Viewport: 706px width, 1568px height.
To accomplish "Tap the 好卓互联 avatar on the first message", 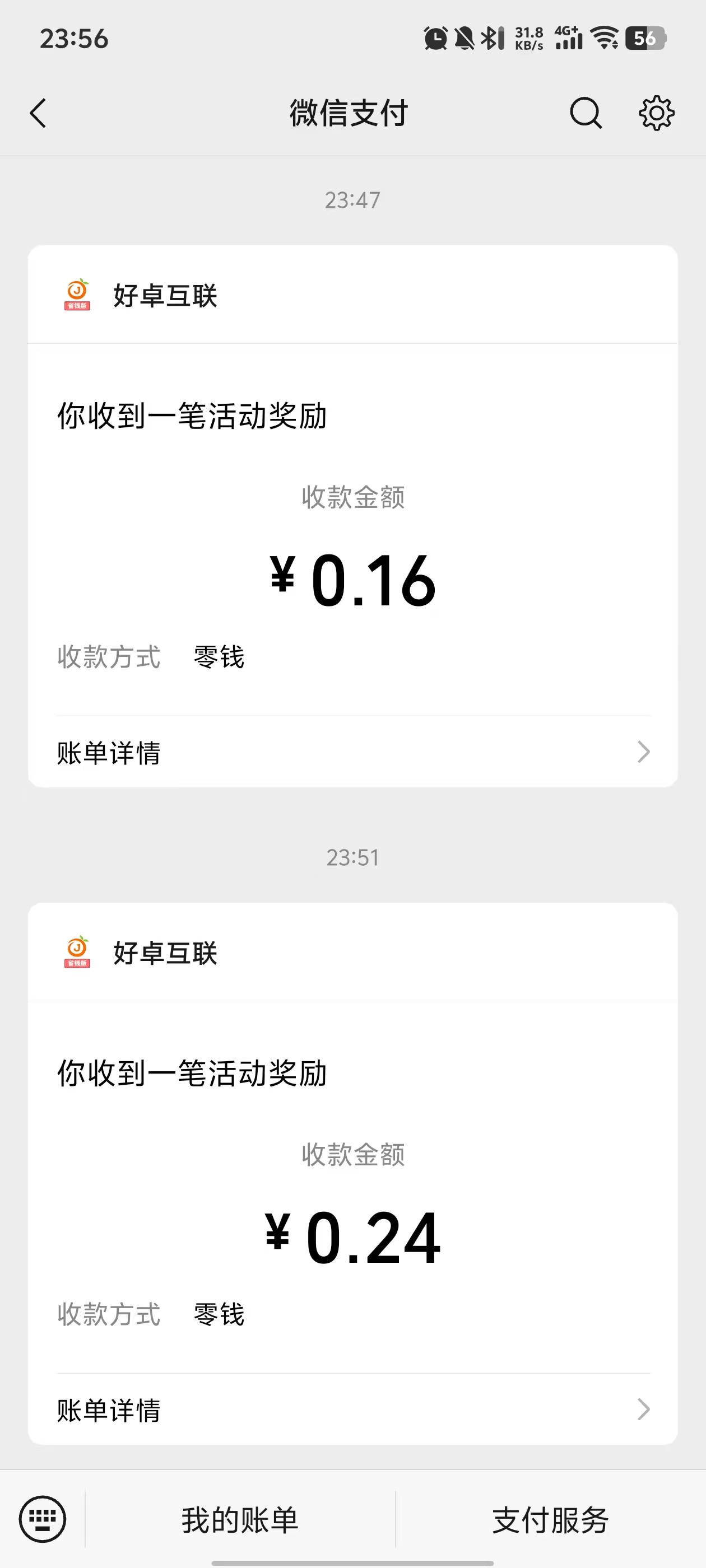I will (x=77, y=296).
